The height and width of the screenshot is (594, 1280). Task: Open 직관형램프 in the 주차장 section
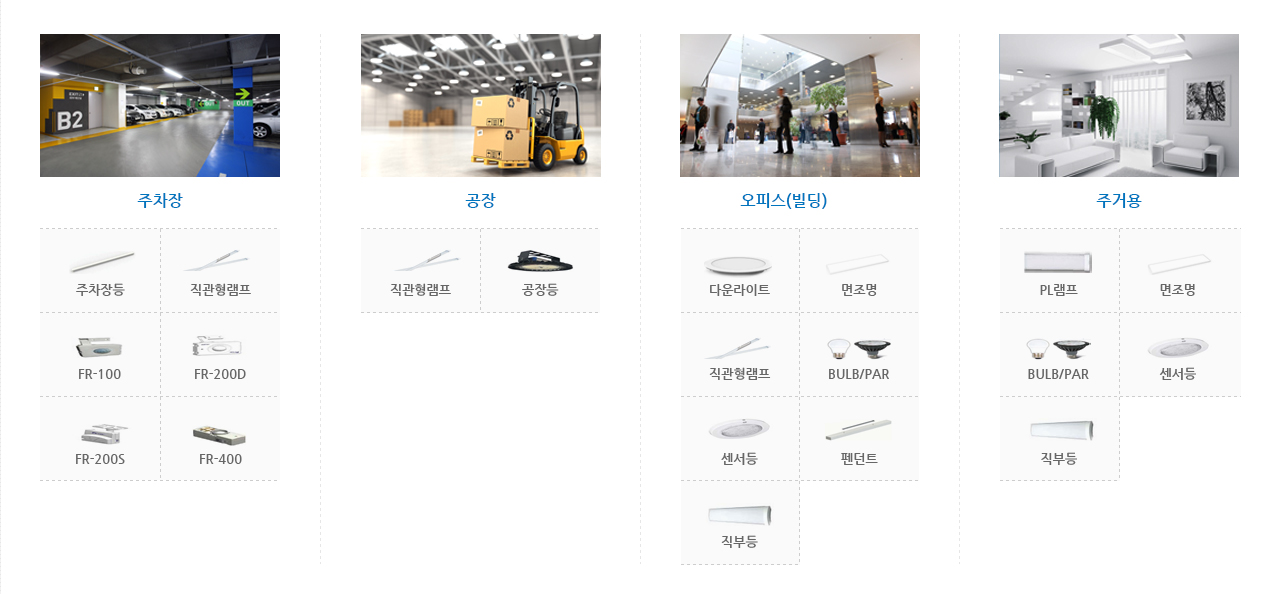pyautogui.click(x=220, y=272)
